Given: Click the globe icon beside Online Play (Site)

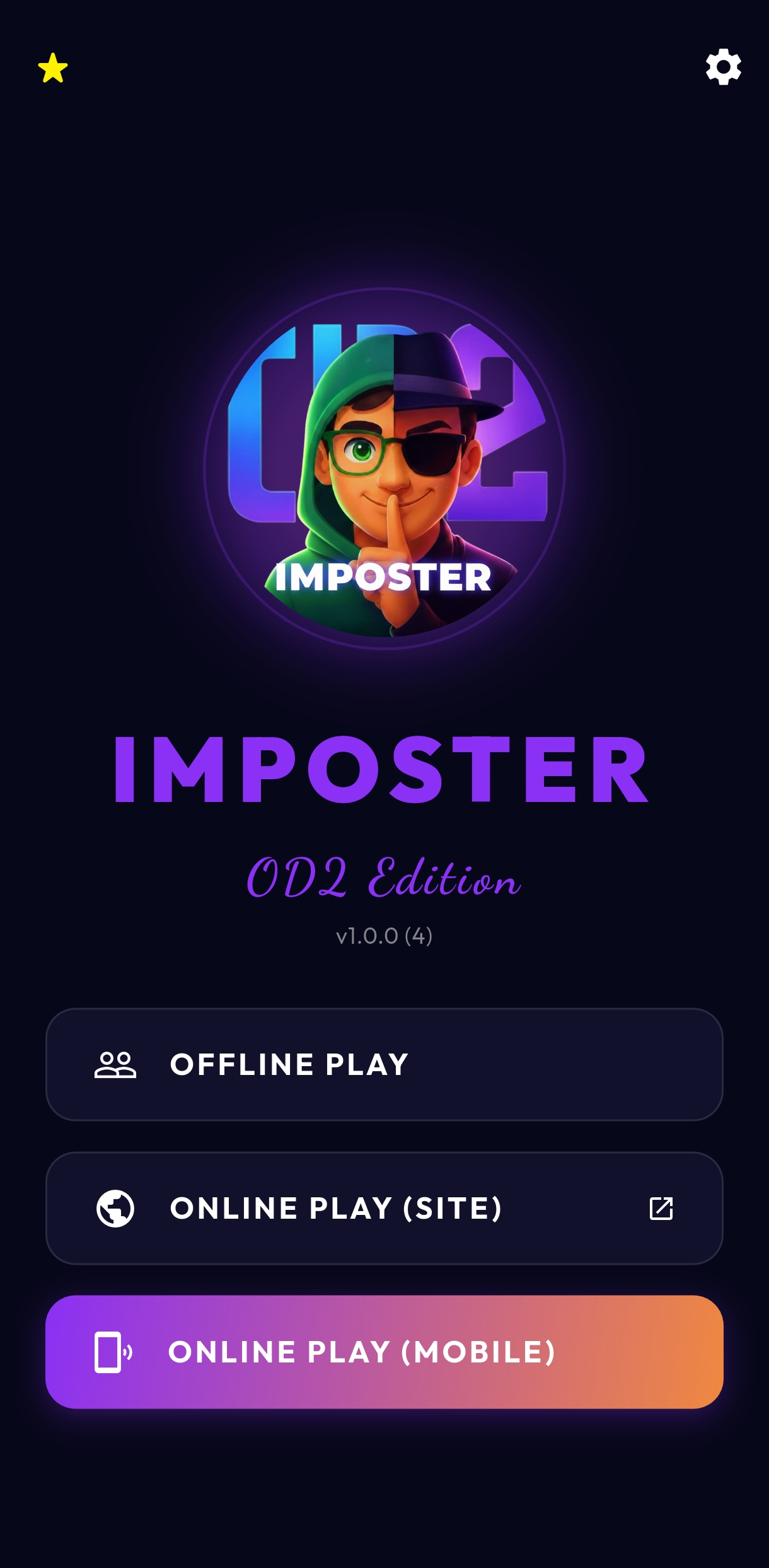Looking at the screenshot, I should pos(115,1208).
